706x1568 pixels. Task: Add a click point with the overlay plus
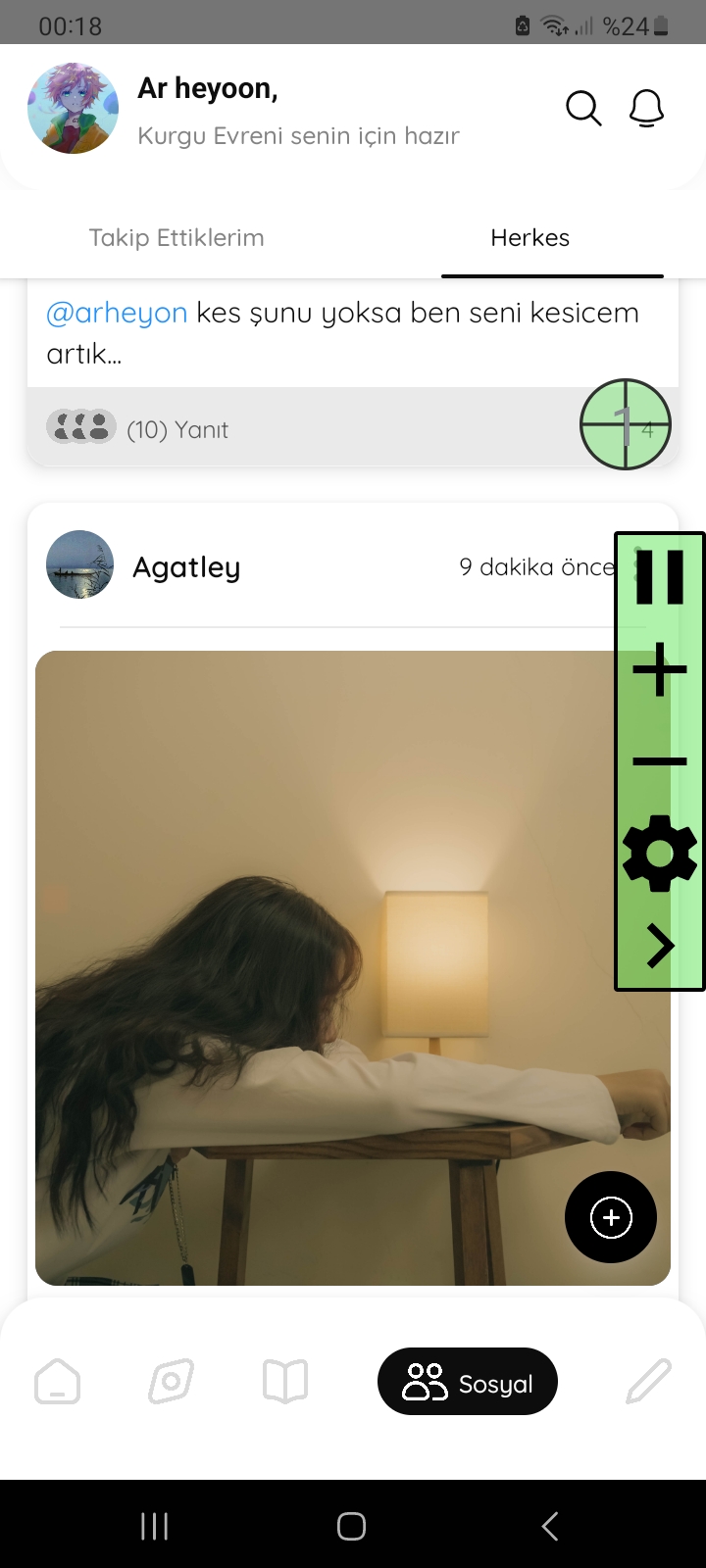[x=660, y=670]
